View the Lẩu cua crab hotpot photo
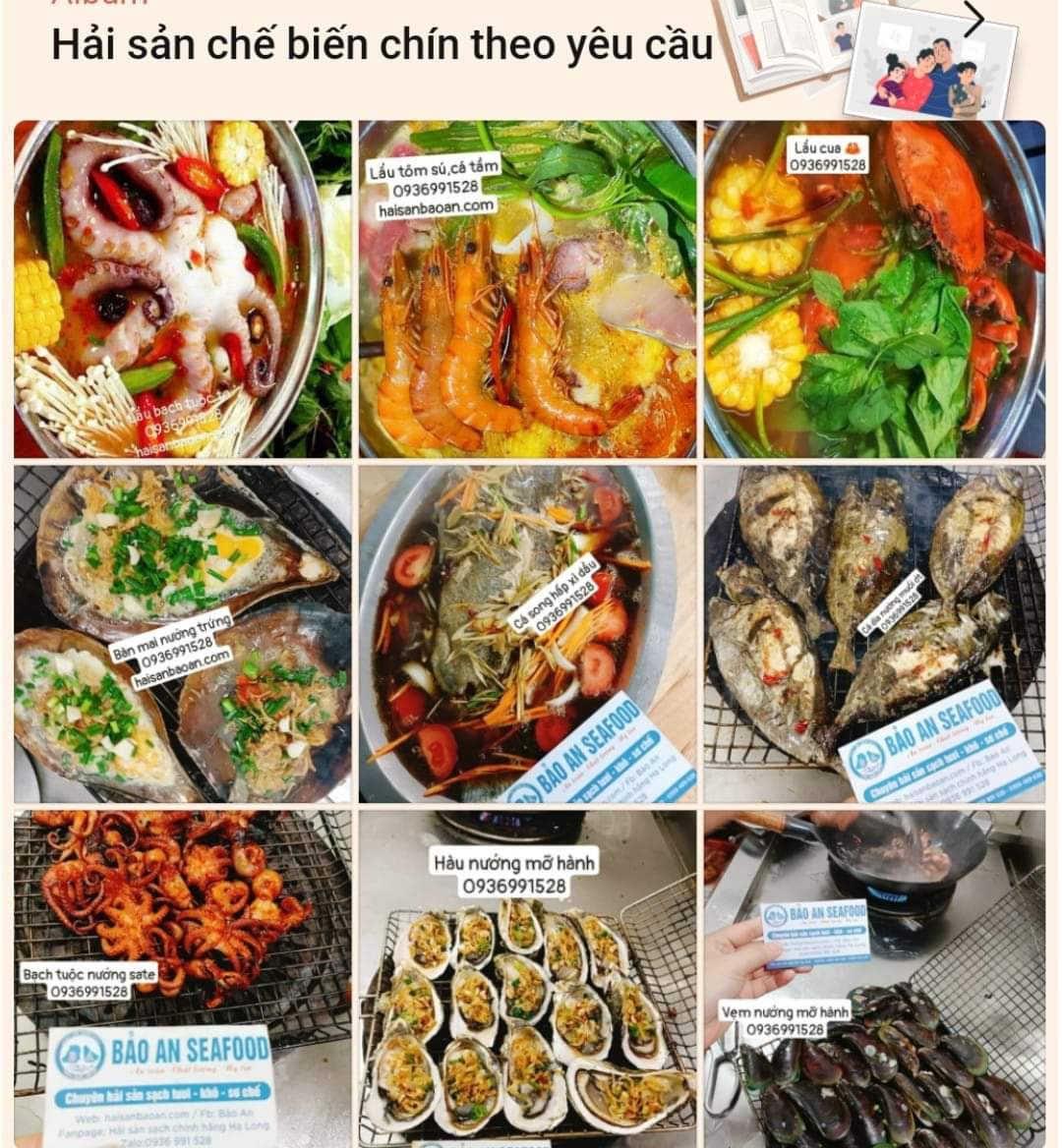Viewport: 1062px width, 1148px height. 874,289
